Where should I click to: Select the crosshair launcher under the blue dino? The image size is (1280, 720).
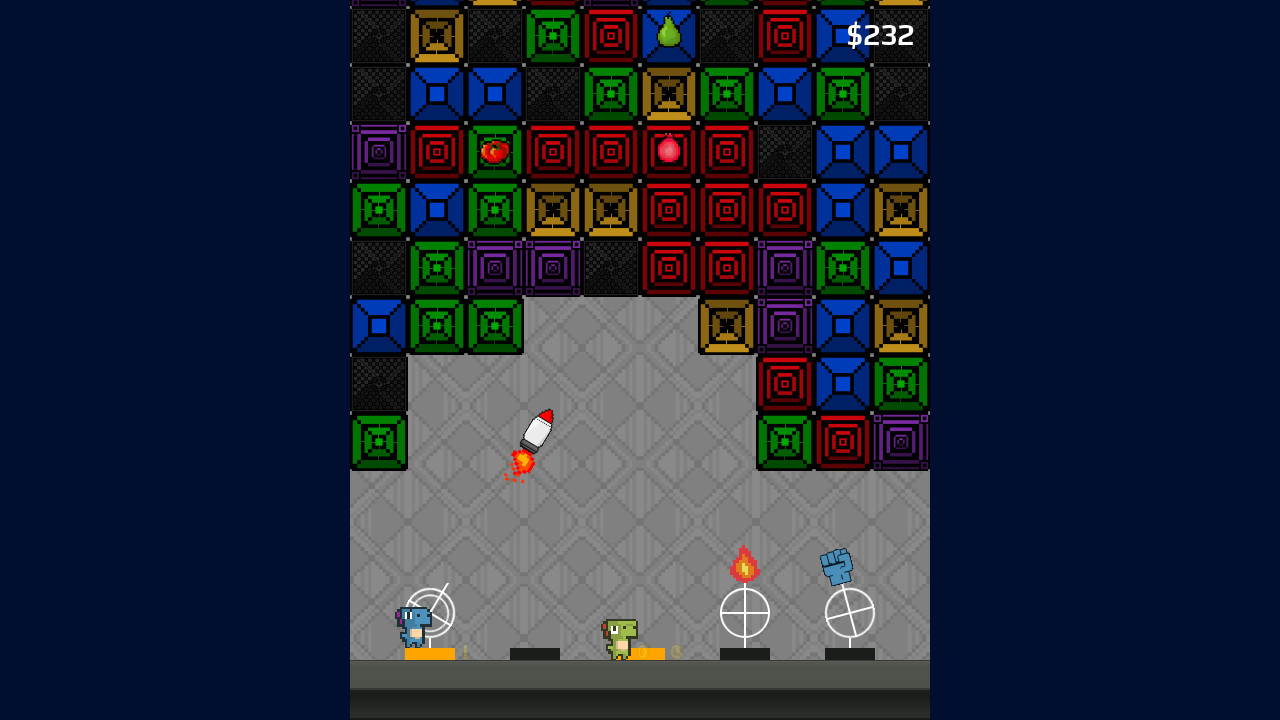point(431,611)
